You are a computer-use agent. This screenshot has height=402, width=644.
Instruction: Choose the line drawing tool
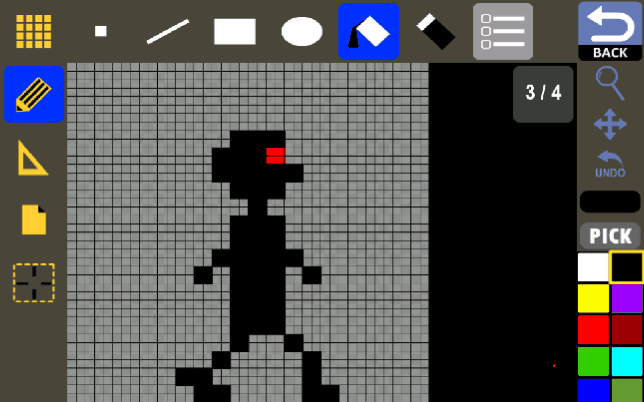click(168, 31)
